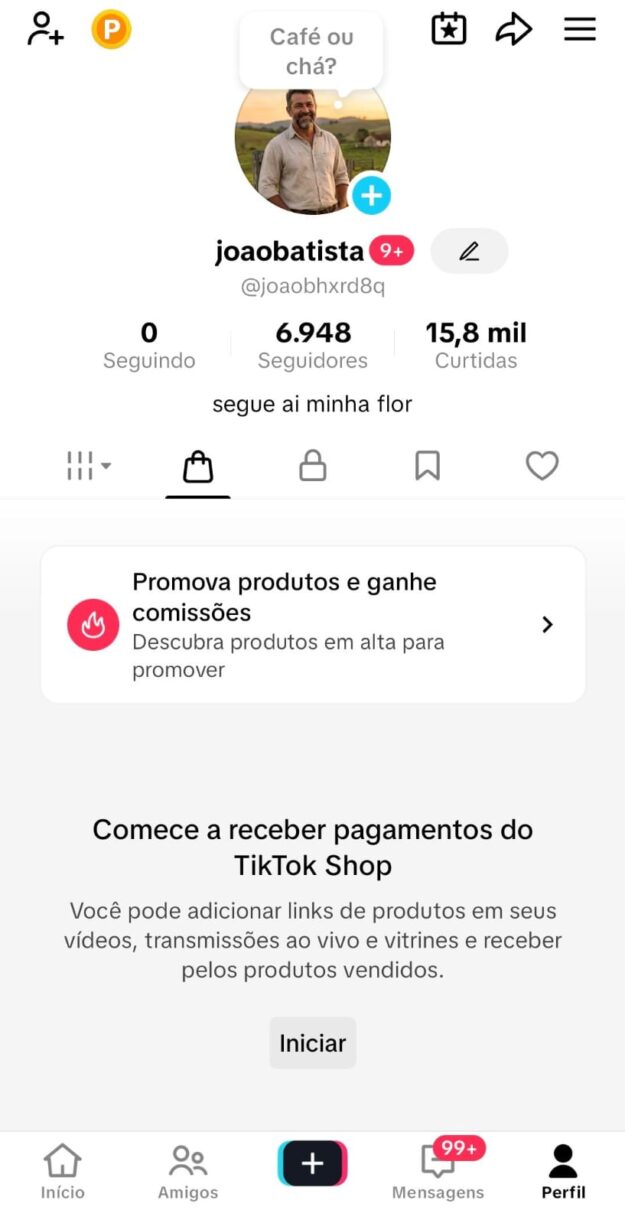Switch to the saved bookmarks tab
This screenshot has height=1223, width=625.
[427, 465]
